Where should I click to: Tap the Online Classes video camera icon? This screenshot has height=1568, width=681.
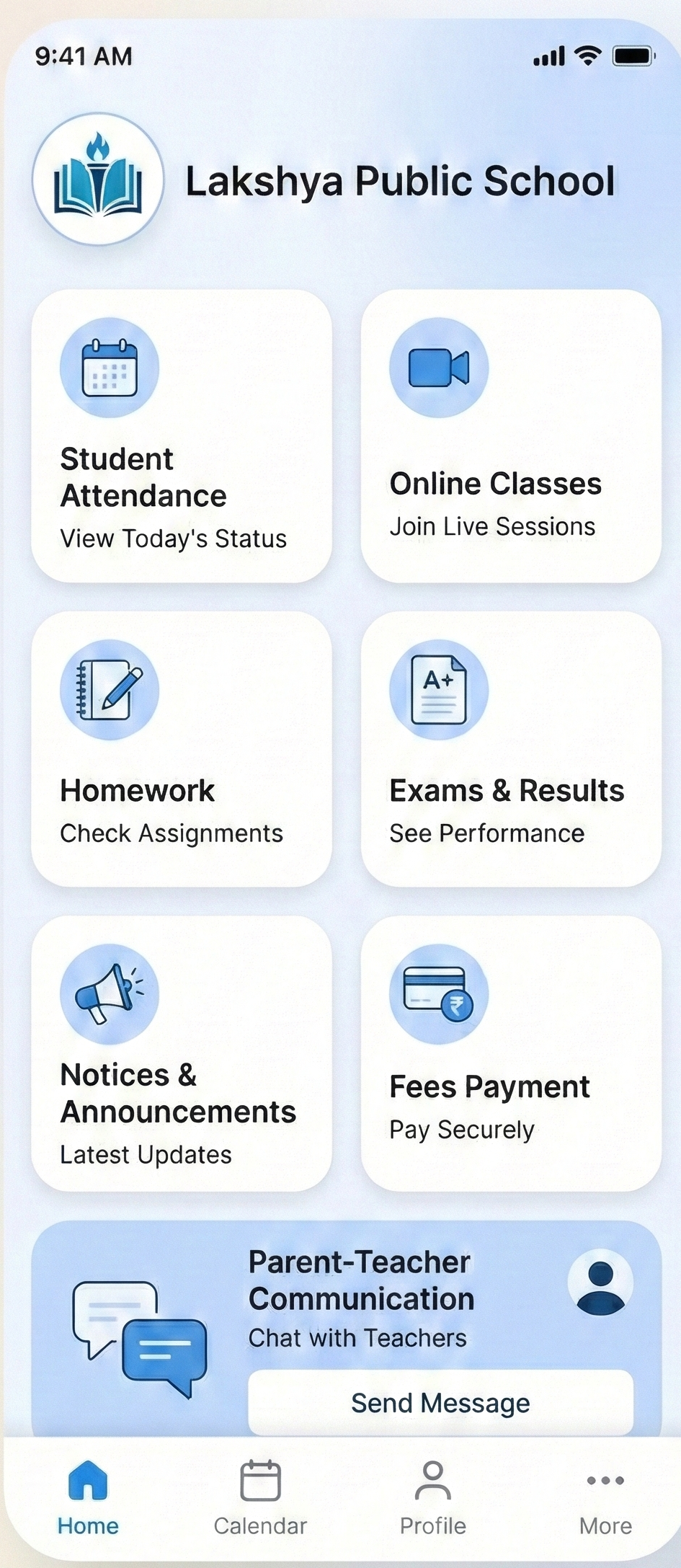point(437,368)
